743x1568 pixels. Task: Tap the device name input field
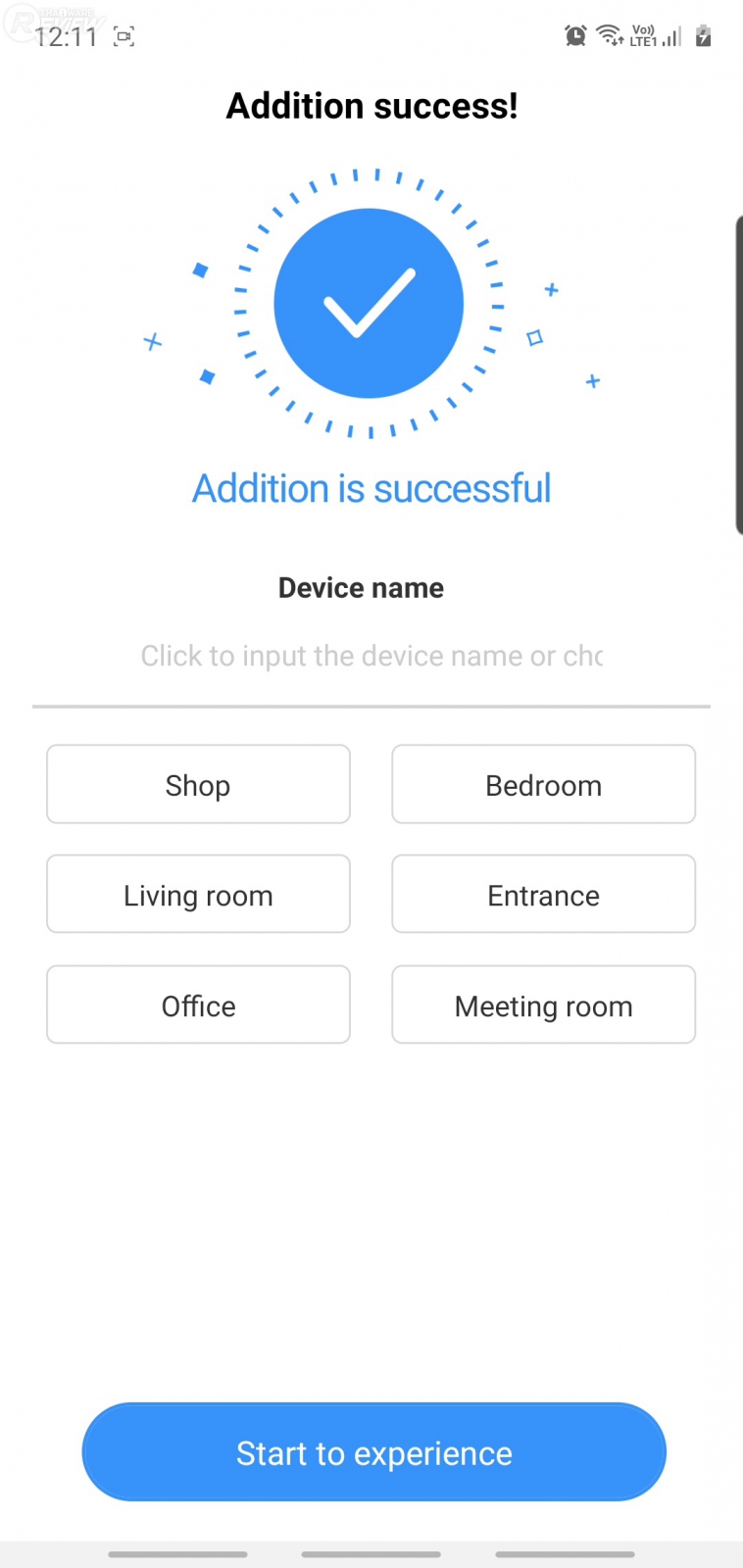point(371,656)
